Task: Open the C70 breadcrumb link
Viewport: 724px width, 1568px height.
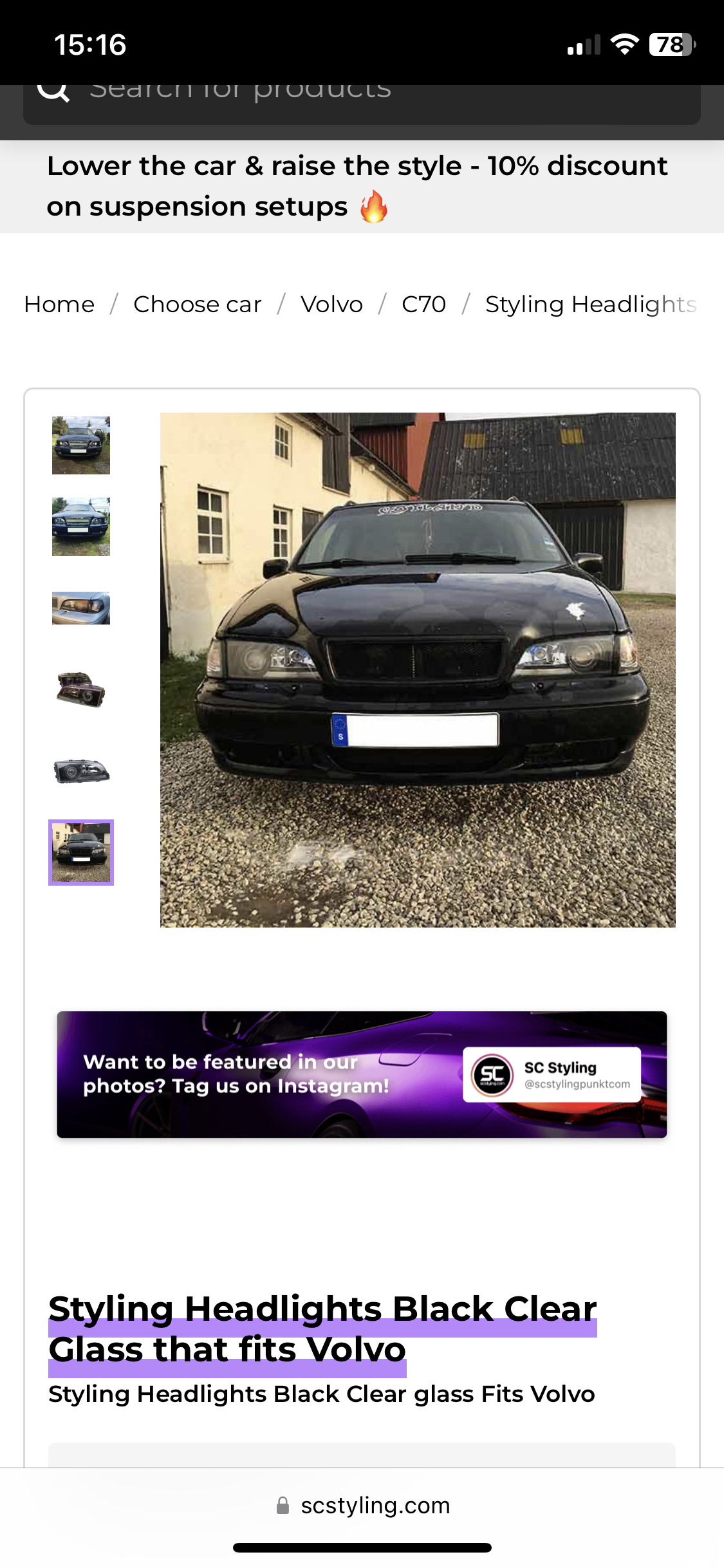Action: [423, 304]
